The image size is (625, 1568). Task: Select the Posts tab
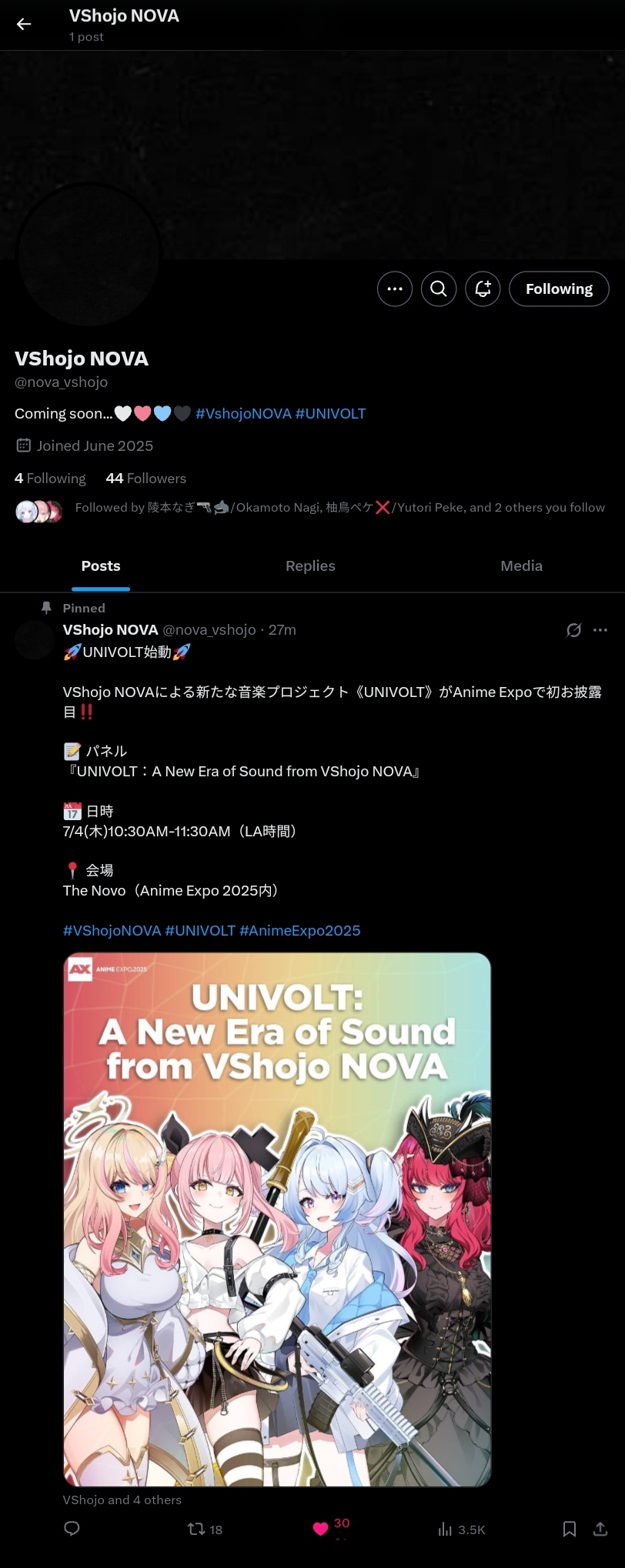point(101,566)
